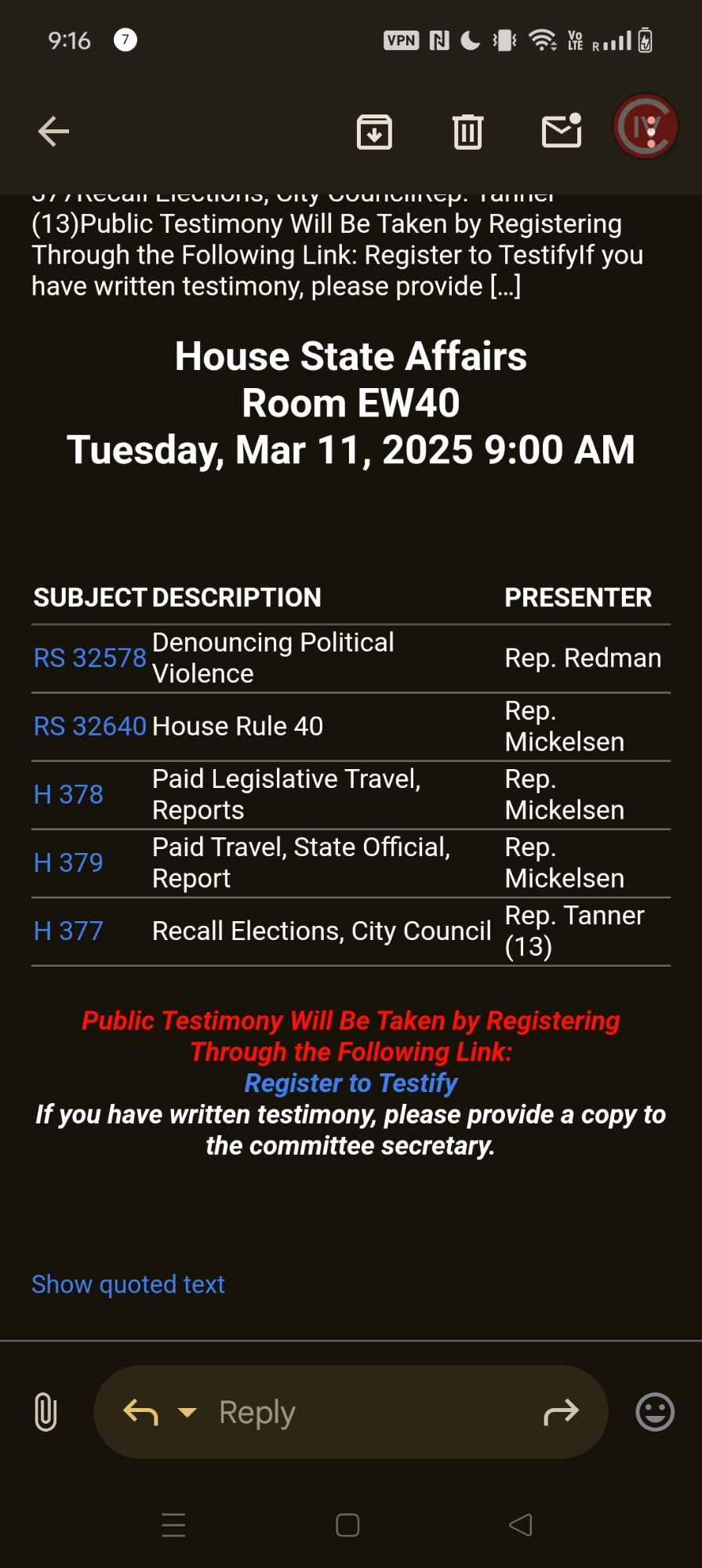This screenshot has width=702, height=1568.
Task: Follow the Register to Testify link
Action: [x=351, y=1083]
